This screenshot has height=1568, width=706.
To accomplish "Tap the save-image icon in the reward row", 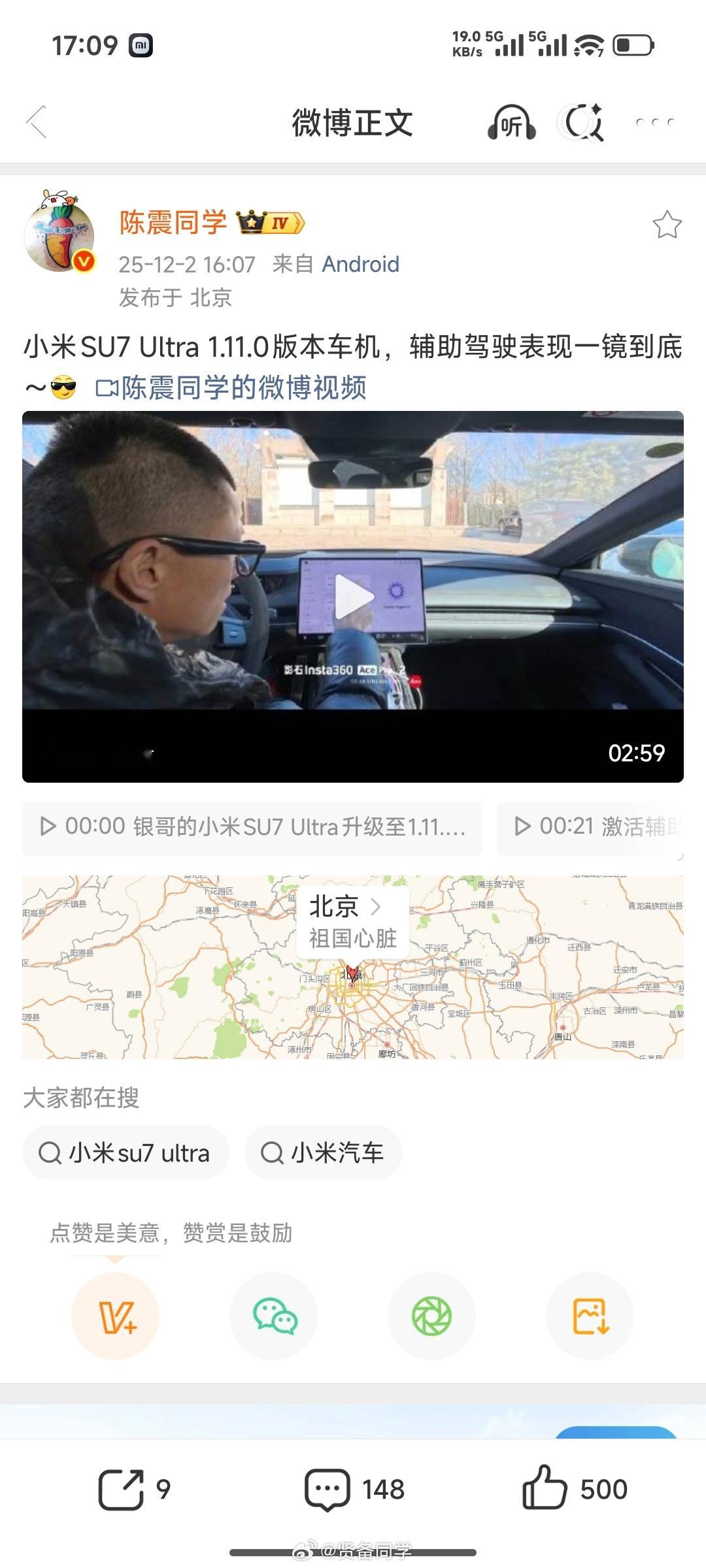I will [x=590, y=1317].
